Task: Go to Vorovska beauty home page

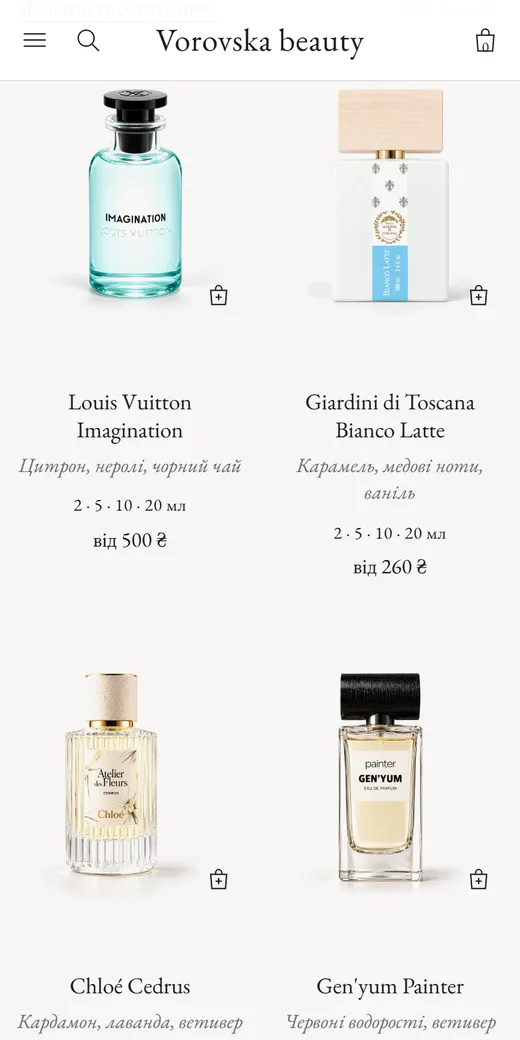Action: [x=260, y=41]
